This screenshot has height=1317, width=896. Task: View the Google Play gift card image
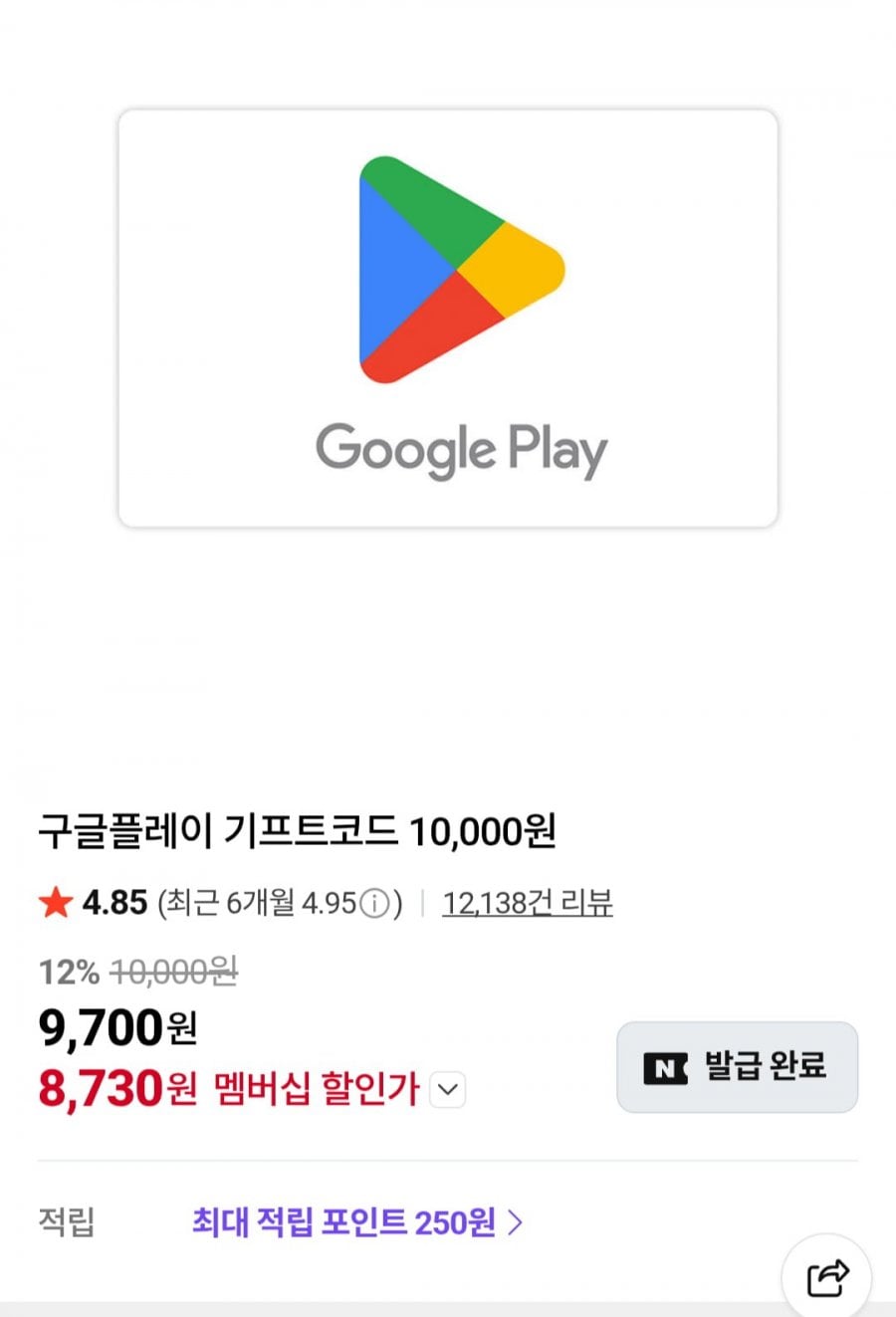pyautogui.click(x=448, y=319)
